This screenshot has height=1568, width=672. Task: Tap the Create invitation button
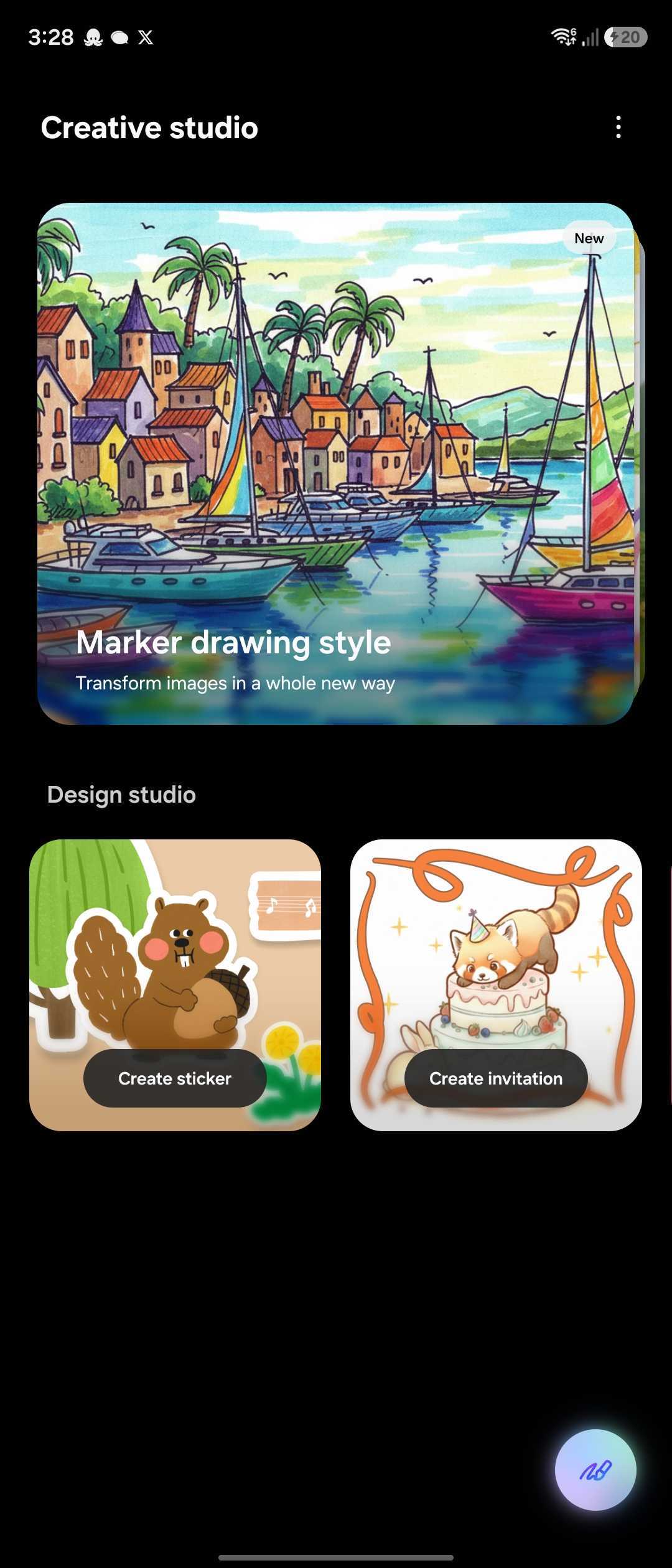(x=496, y=1078)
